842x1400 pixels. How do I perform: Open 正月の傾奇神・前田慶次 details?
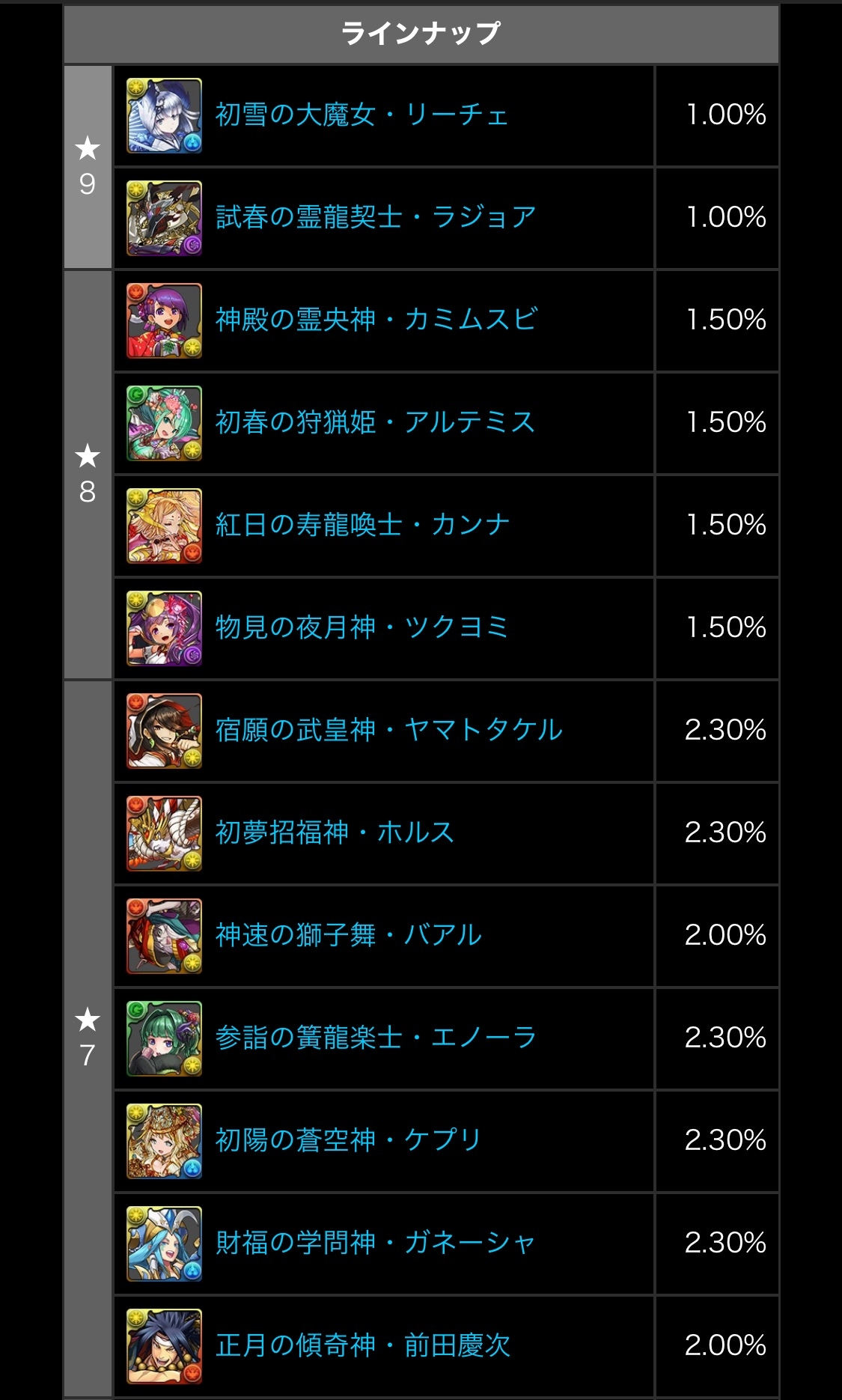pos(363,1346)
